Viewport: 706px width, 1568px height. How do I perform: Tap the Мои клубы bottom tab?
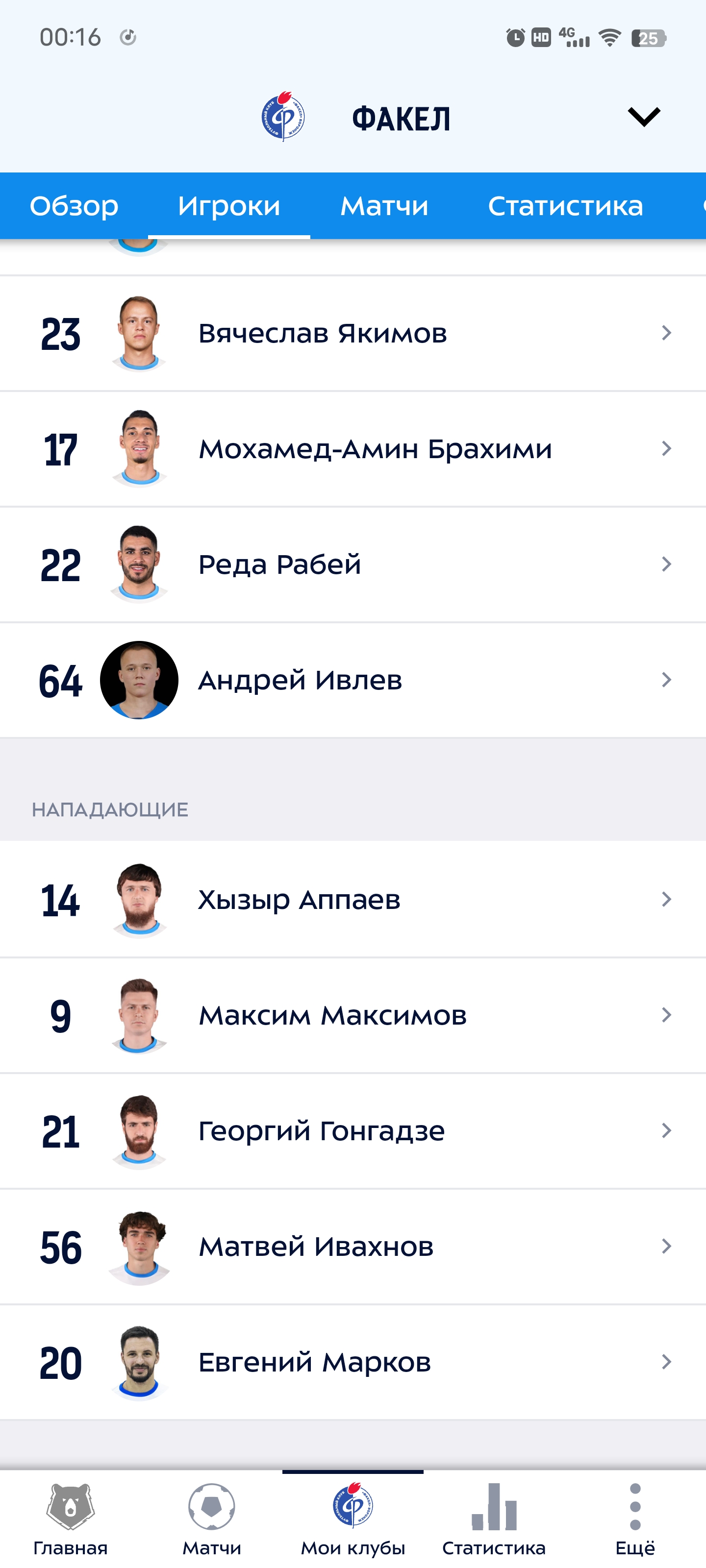[353, 1519]
